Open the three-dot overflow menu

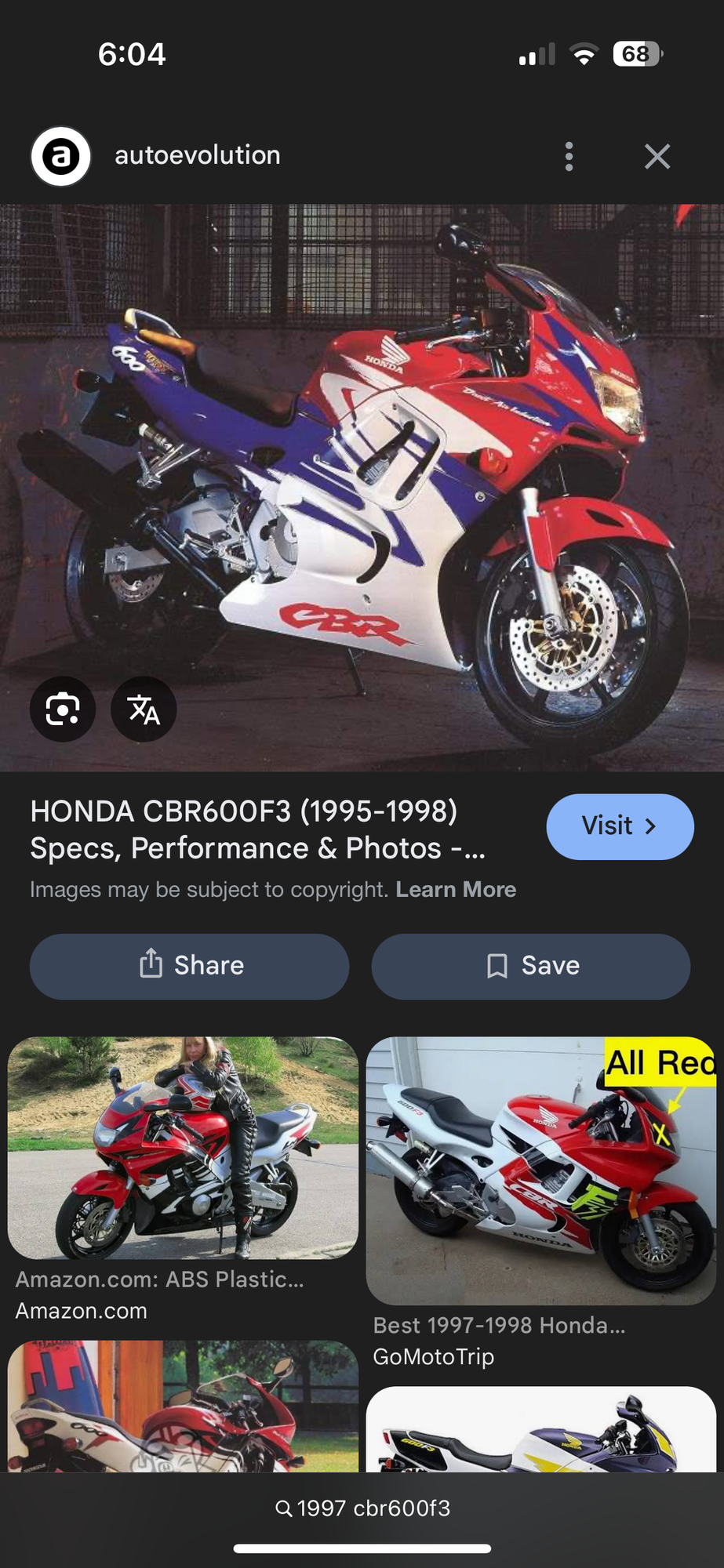tap(569, 157)
